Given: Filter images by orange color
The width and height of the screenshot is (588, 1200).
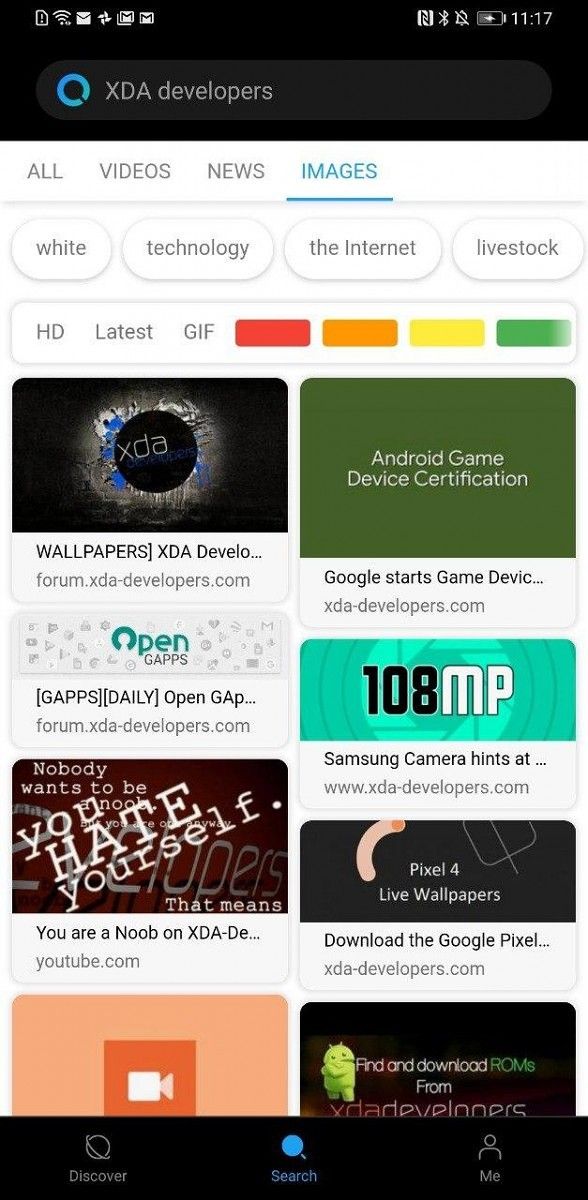Looking at the screenshot, I should pyautogui.click(x=360, y=333).
